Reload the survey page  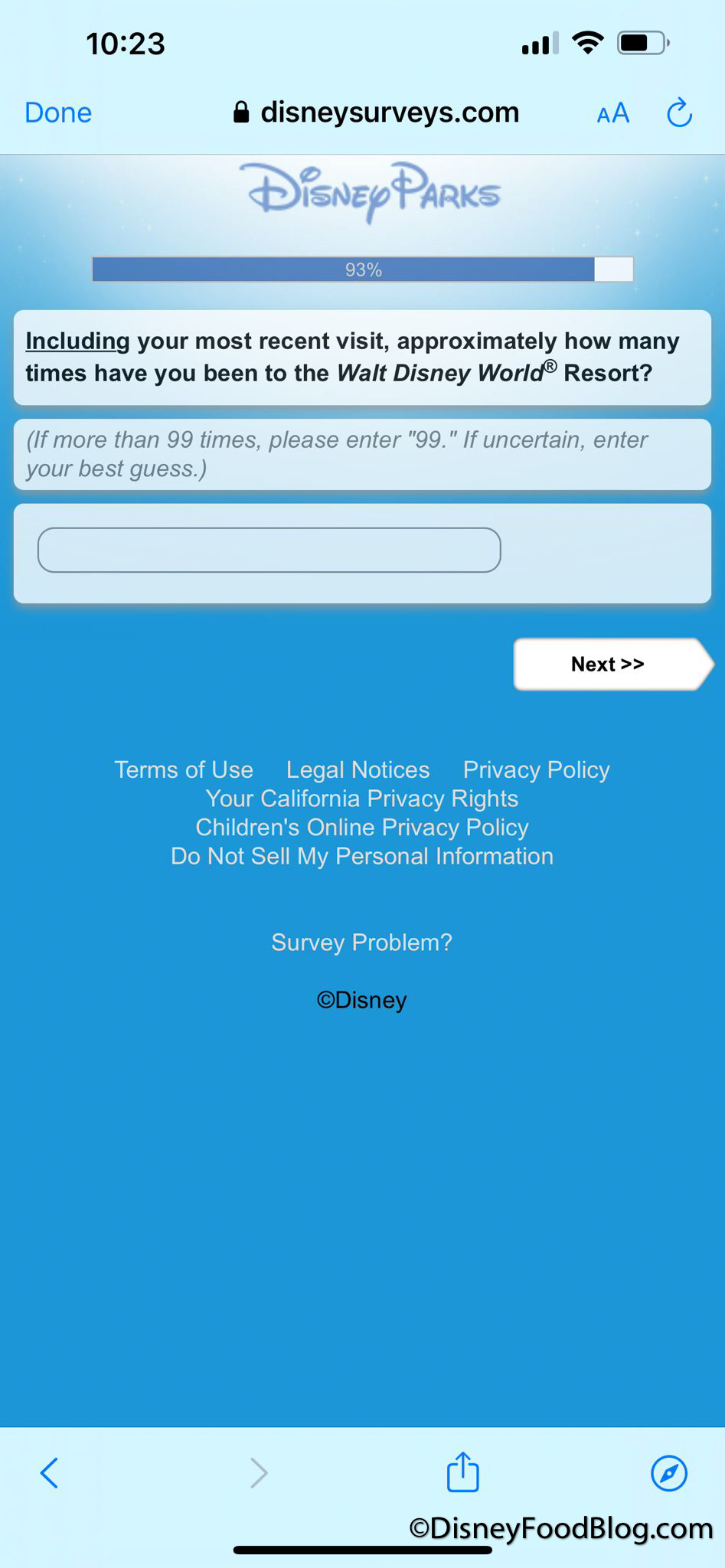679,113
